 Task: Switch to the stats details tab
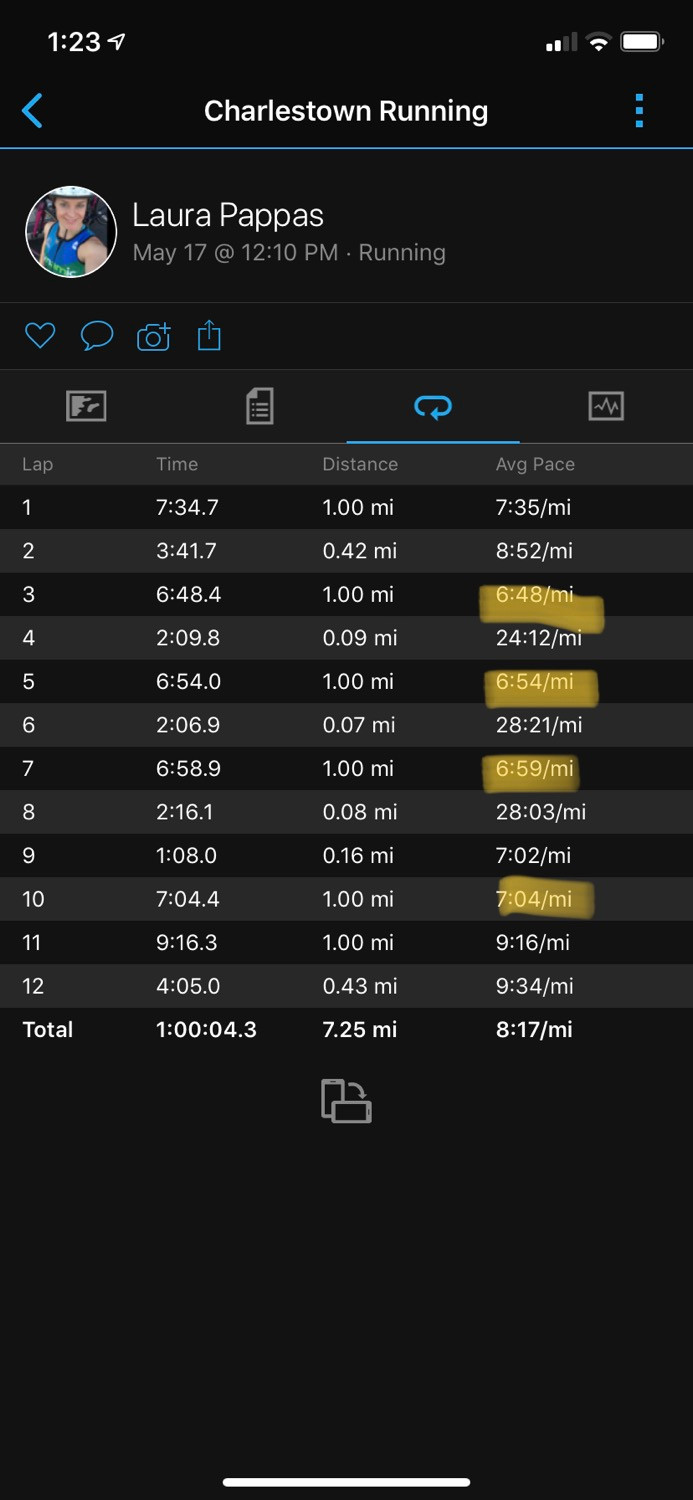pos(259,406)
